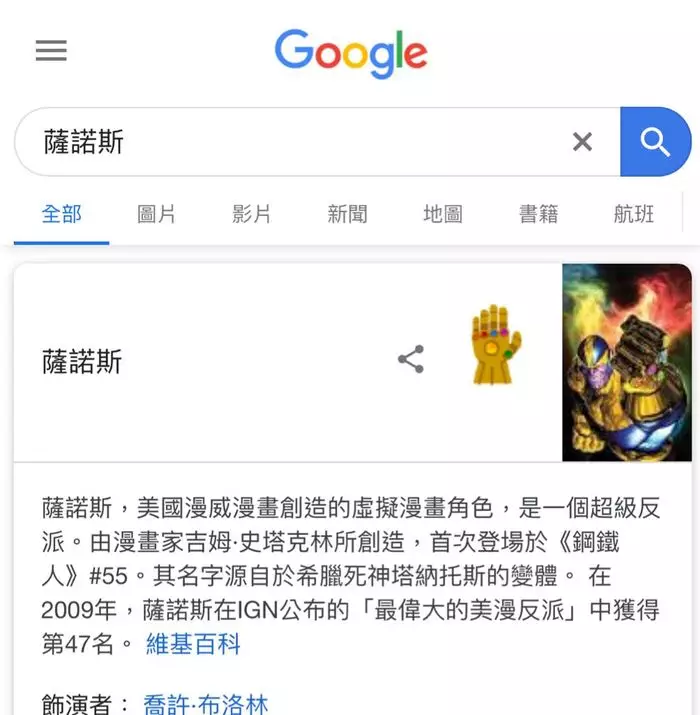The image size is (700, 715).
Task: Clear the search query text
Action: tap(582, 142)
